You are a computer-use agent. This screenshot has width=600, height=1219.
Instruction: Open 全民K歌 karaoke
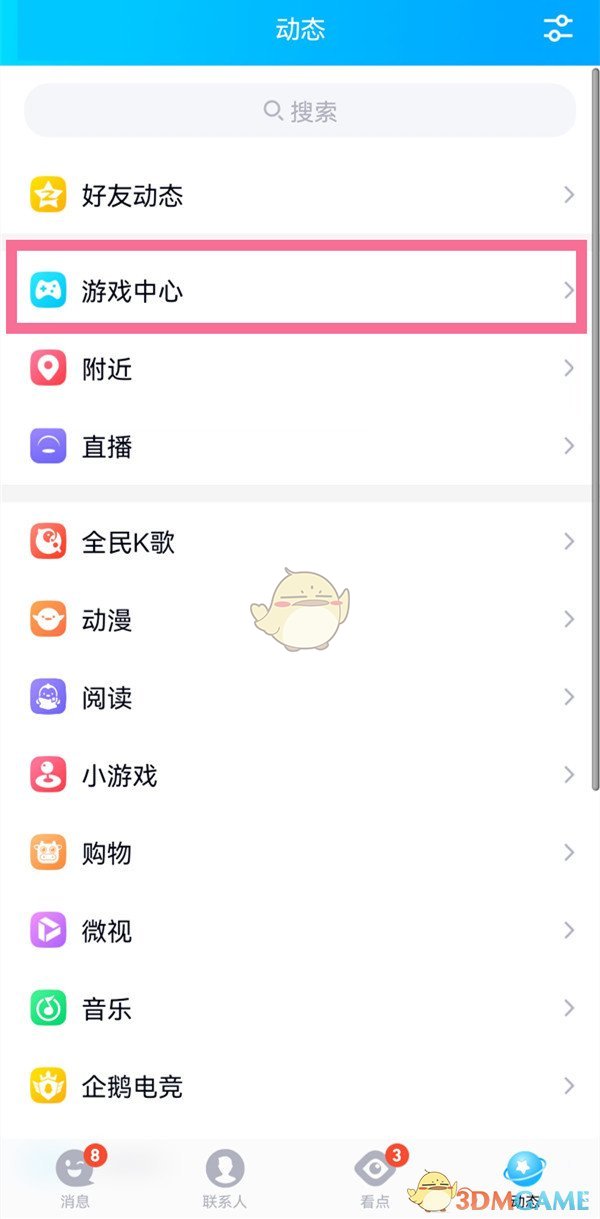[x=300, y=542]
